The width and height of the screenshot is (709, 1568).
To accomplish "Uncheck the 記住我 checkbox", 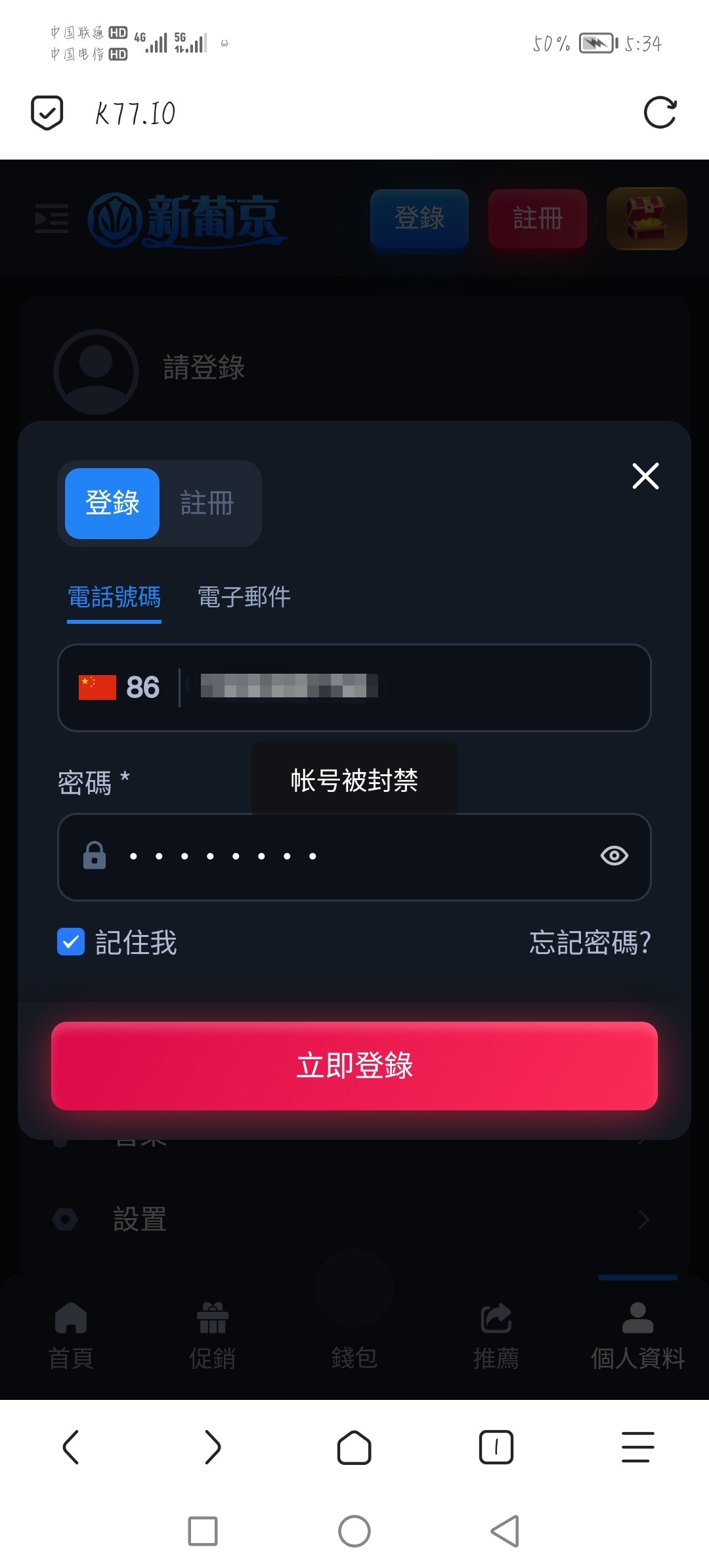I will click(x=71, y=942).
